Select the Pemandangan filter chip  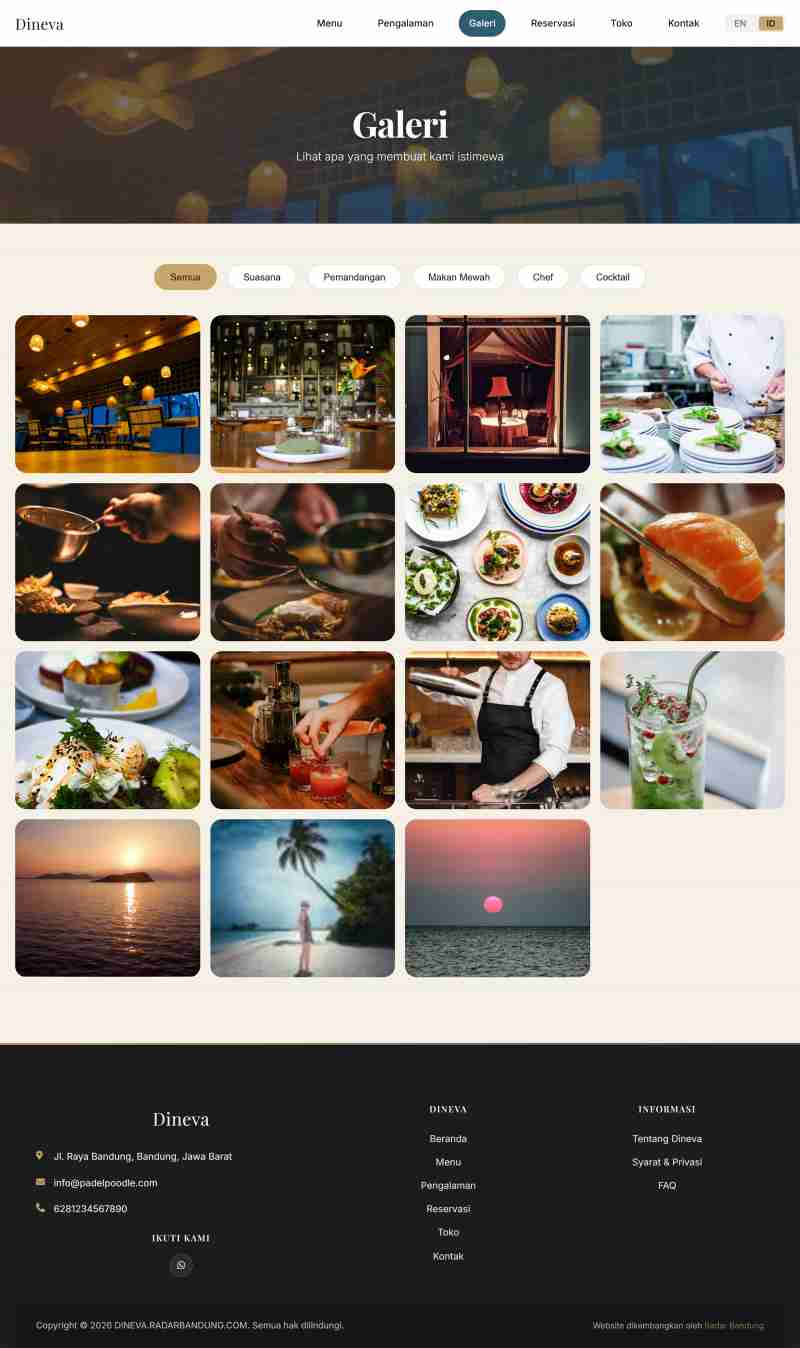click(x=354, y=277)
